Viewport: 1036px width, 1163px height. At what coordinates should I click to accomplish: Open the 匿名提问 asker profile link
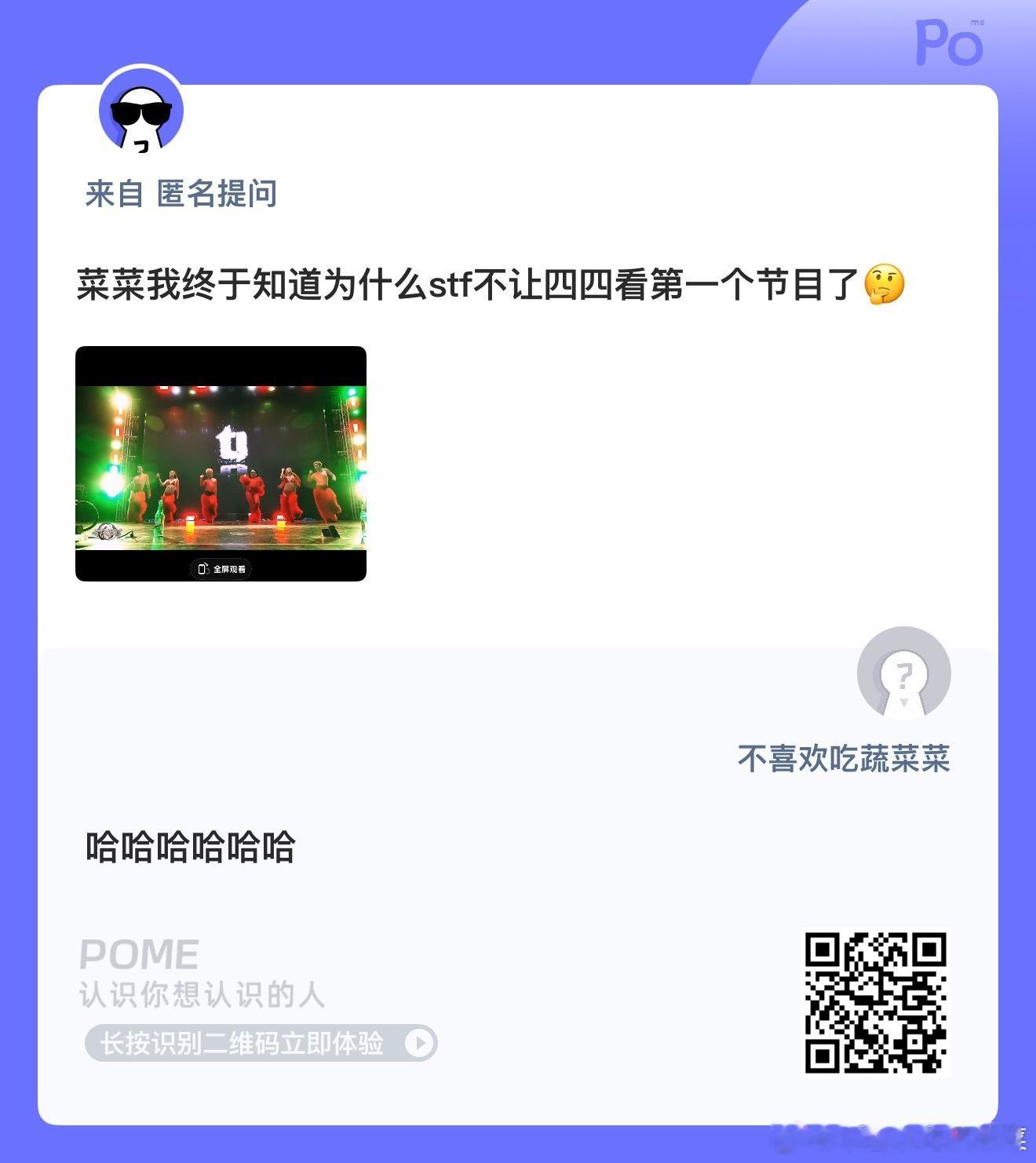pos(216,195)
